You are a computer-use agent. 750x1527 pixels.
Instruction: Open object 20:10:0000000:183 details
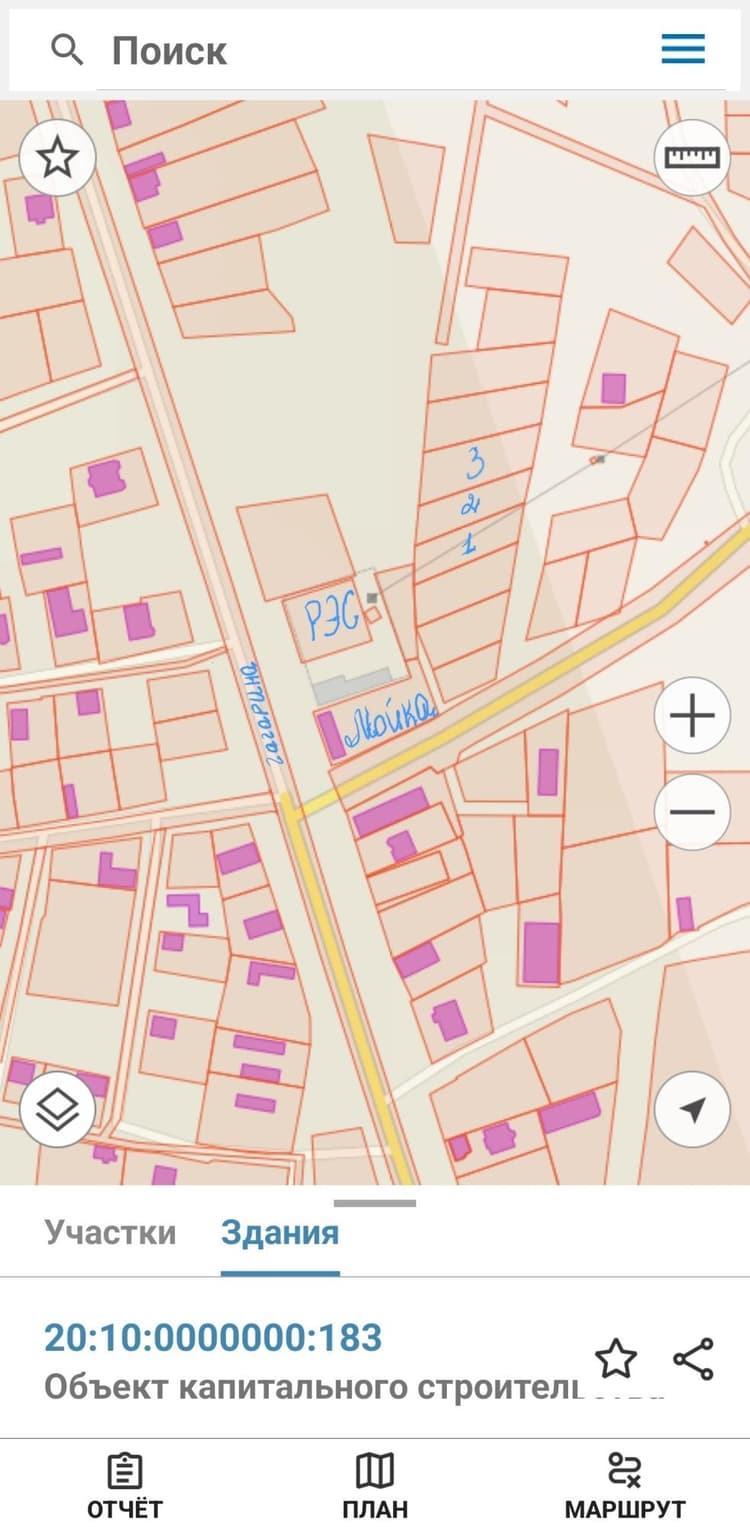coord(213,1337)
